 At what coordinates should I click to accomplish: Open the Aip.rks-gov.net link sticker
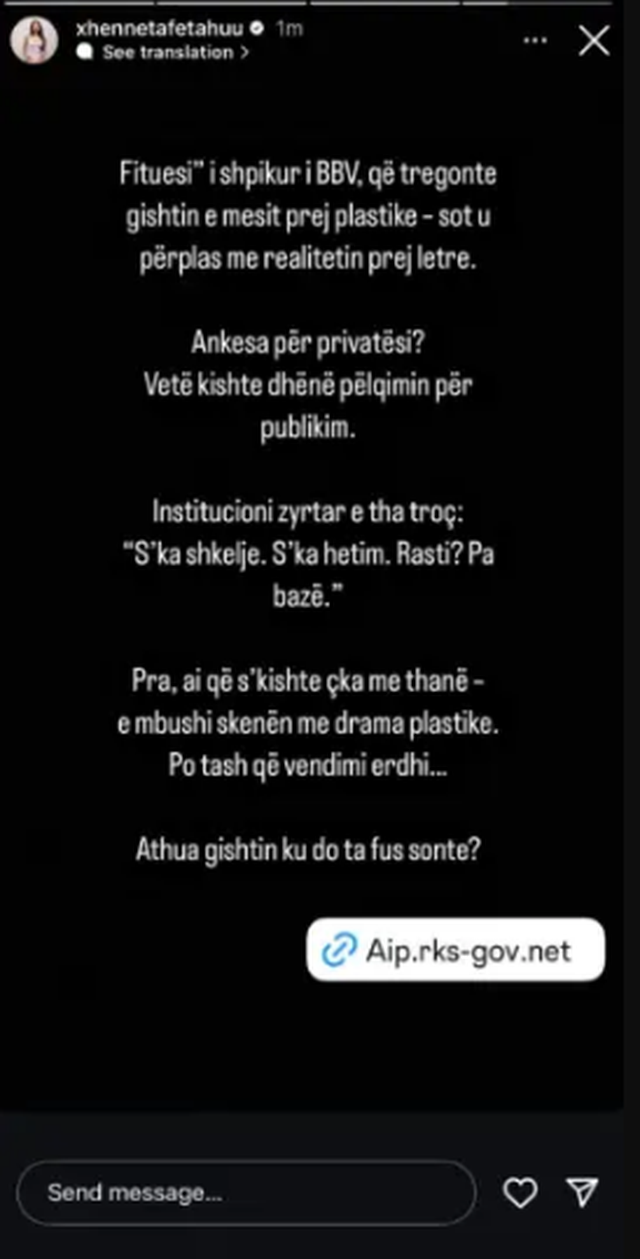456,949
